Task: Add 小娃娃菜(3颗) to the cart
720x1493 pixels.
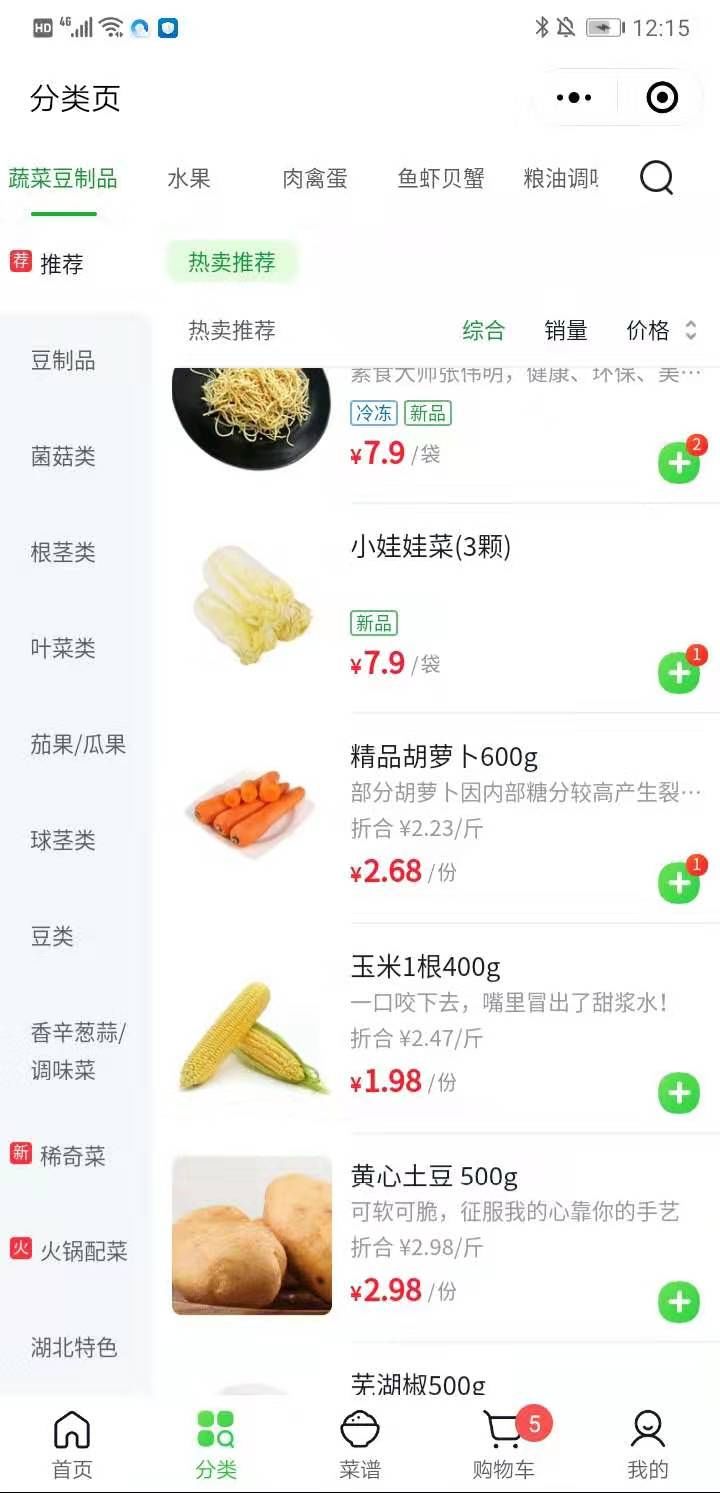Action: click(679, 673)
